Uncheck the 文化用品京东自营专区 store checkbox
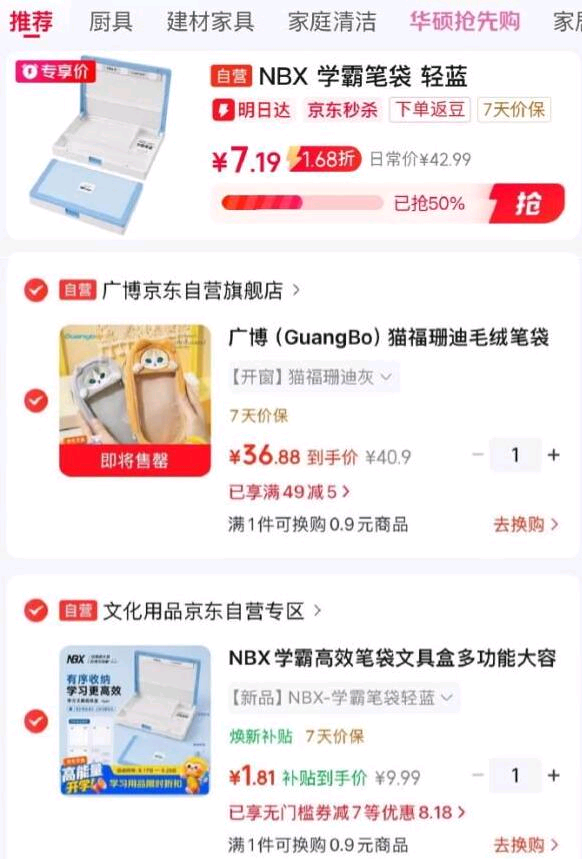The width and height of the screenshot is (582, 859). 36,610
